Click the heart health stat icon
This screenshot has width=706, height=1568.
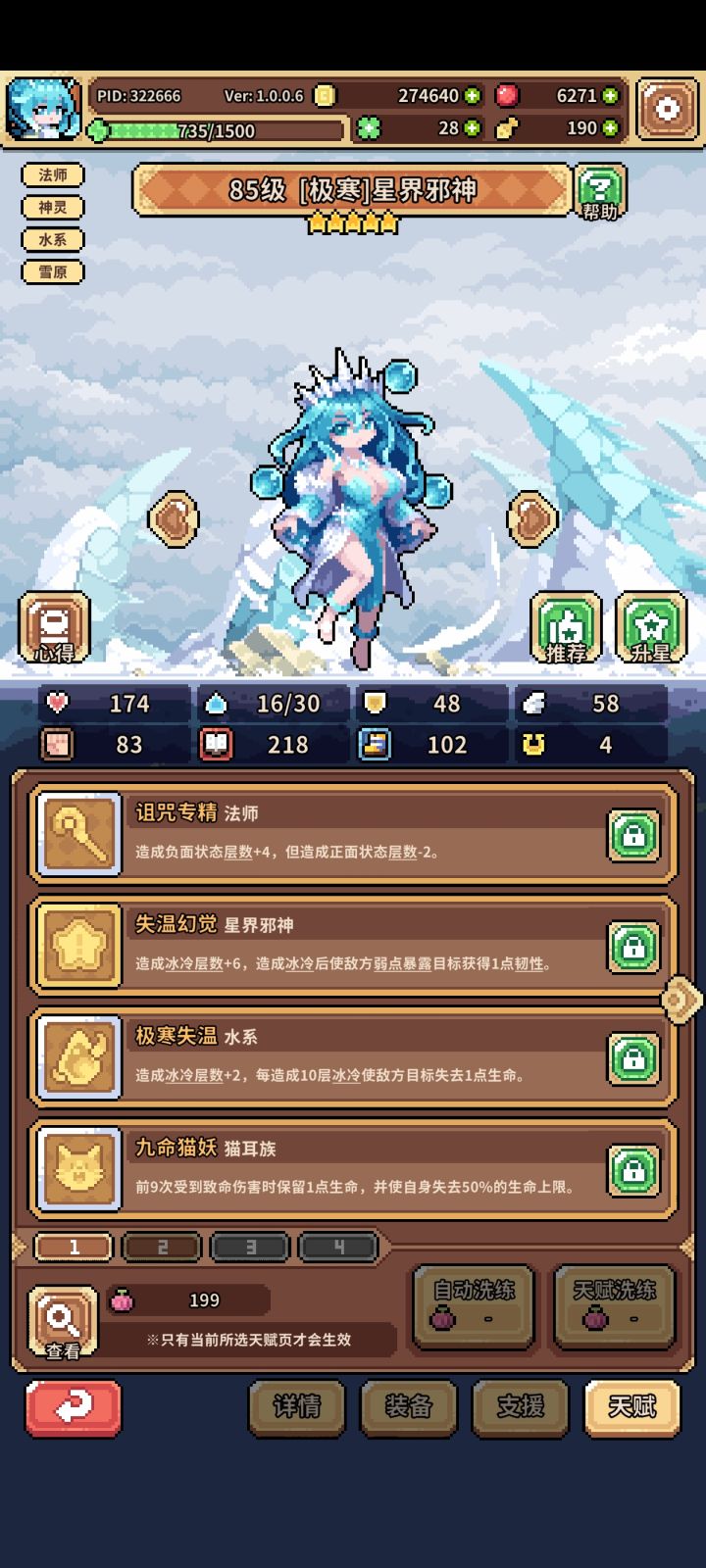[59, 704]
